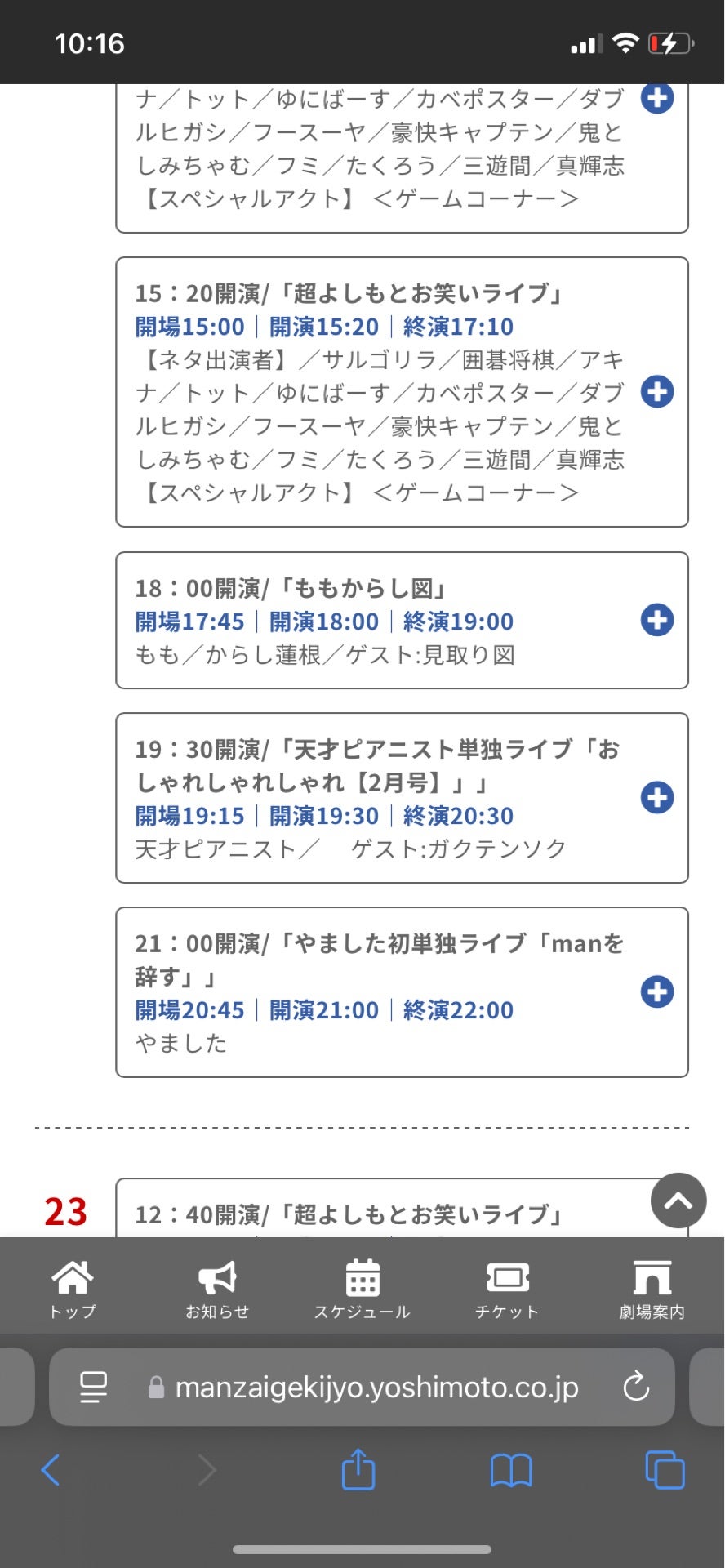Expand the 19:30 天才ピアニスト単独ライブ details
This screenshot has height=1568, width=725.
point(657,797)
